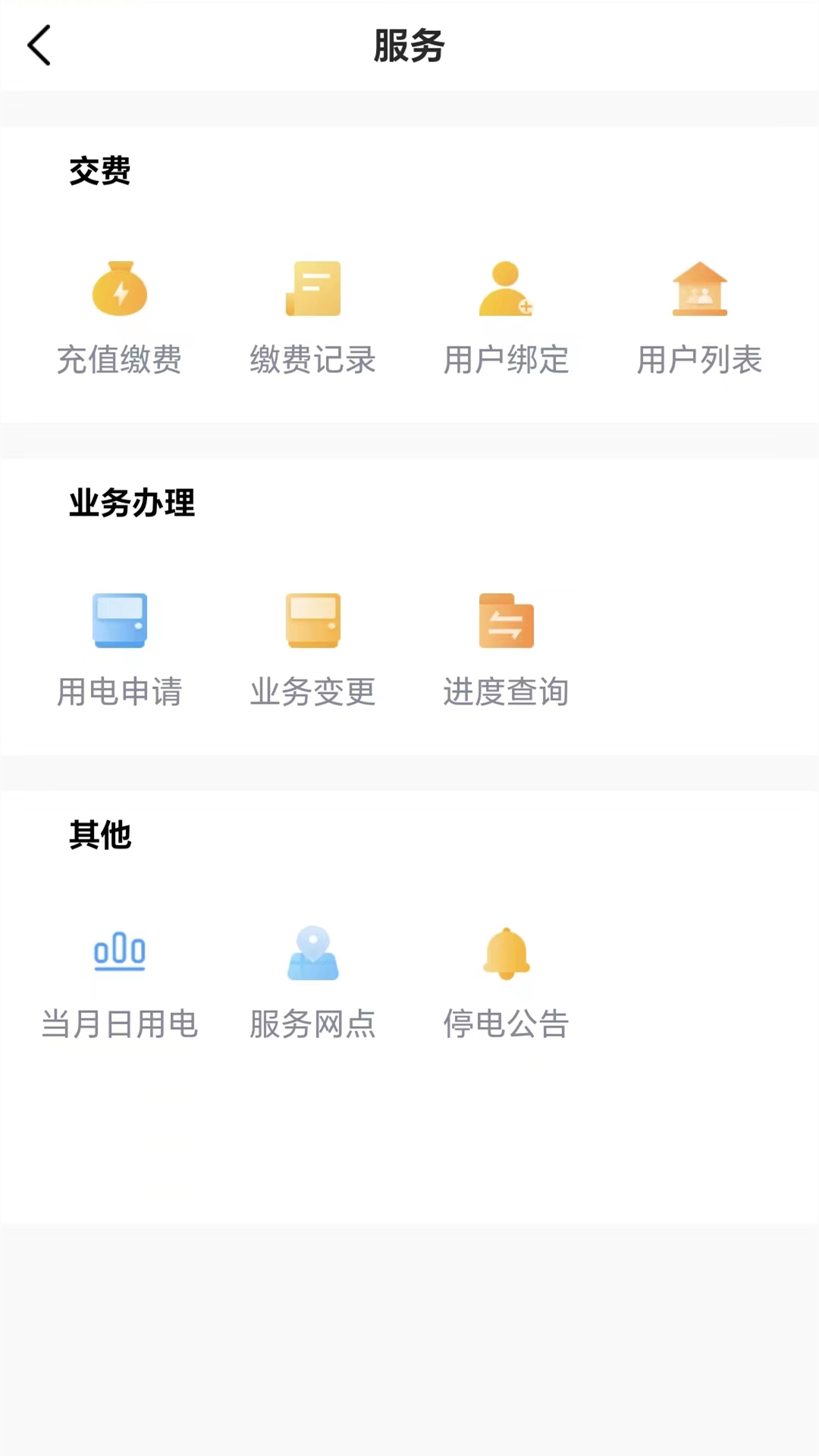The height and width of the screenshot is (1456, 819).
Task: Click the 停电公告 text label
Action: [506, 1024]
